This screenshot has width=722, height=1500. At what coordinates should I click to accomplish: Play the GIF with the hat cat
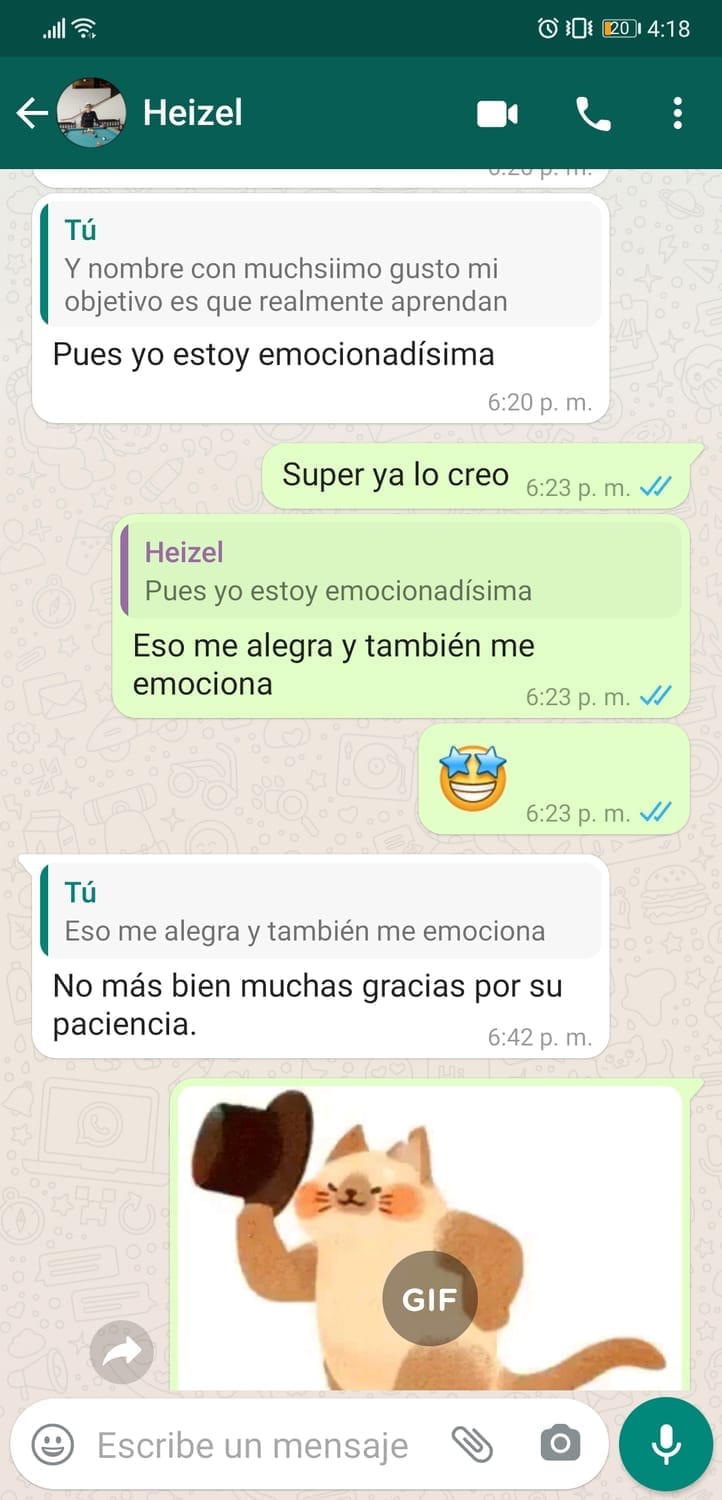pos(430,1297)
